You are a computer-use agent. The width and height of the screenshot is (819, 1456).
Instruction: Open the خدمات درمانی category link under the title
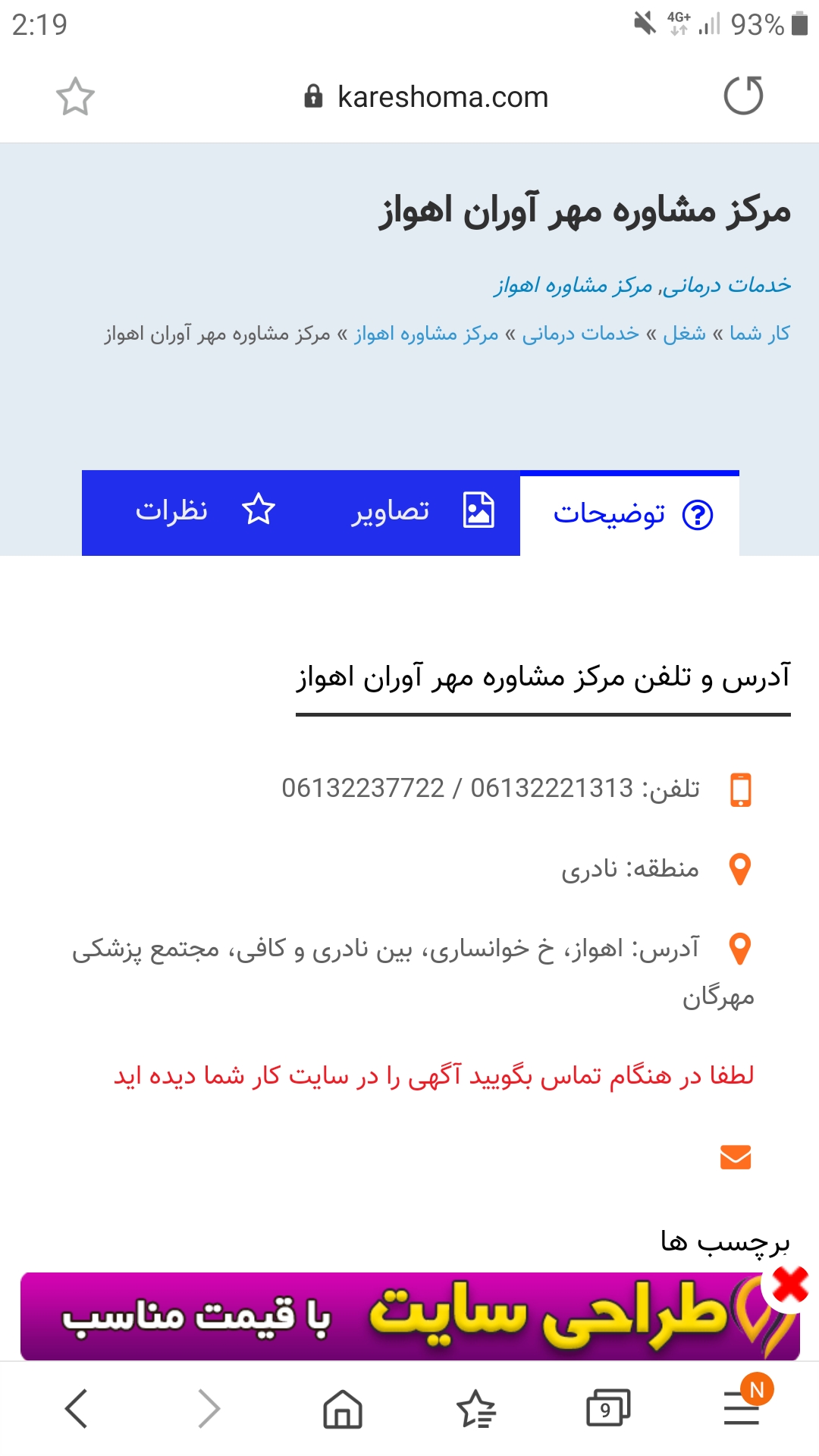pyautogui.click(x=728, y=285)
